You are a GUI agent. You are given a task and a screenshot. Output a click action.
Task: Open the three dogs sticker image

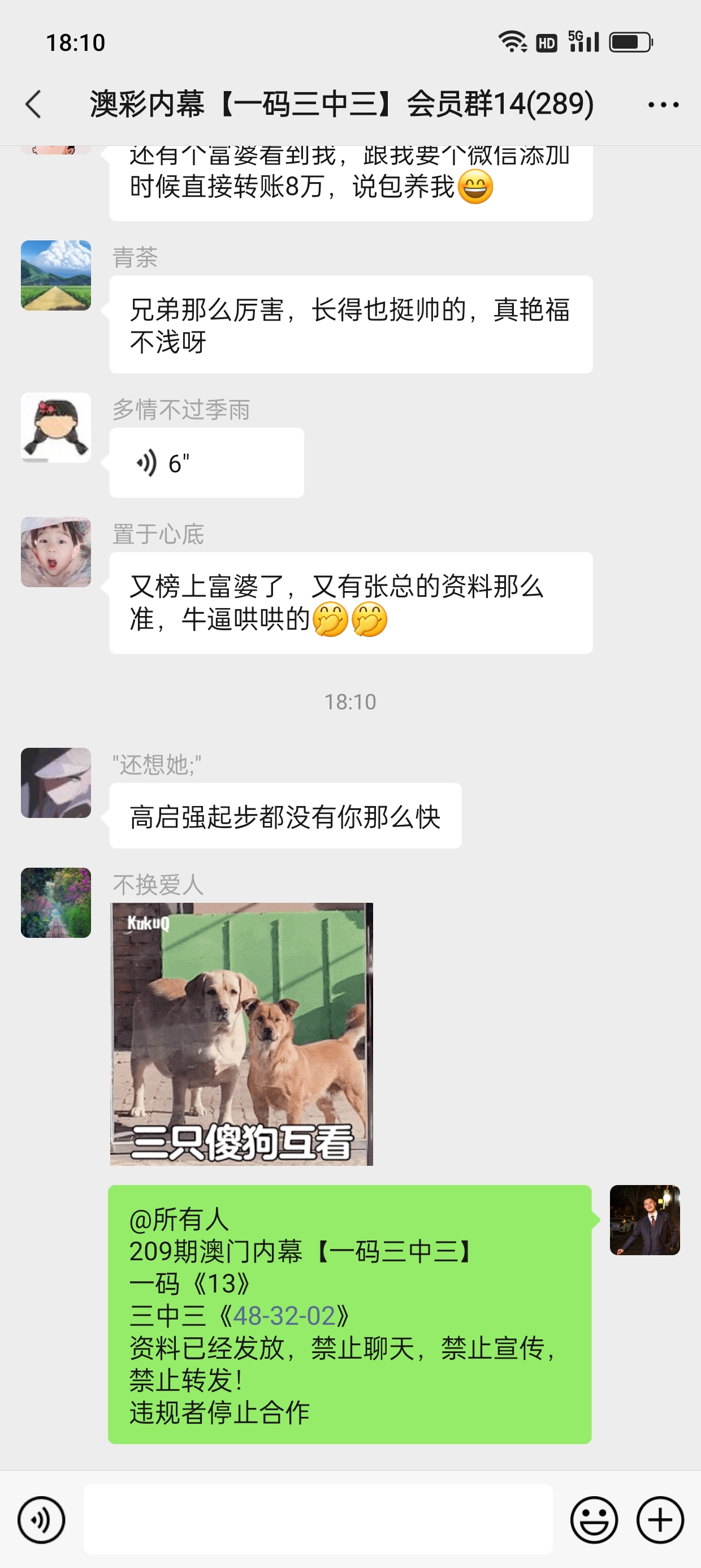click(x=241, y=1033)
